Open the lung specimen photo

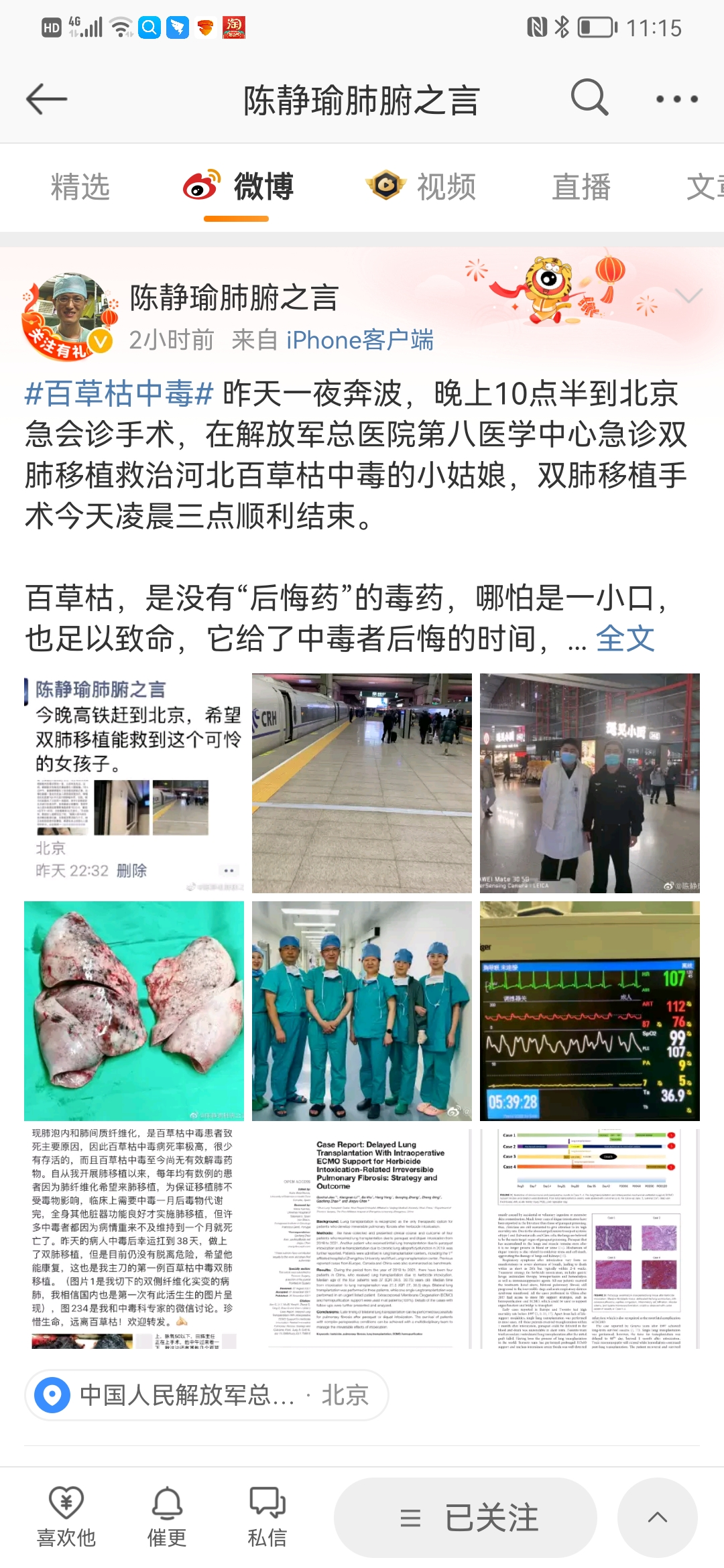point(134,1010)
